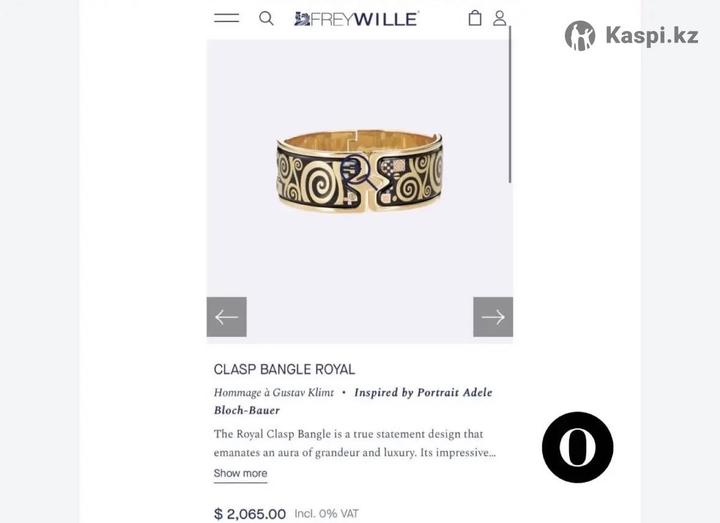Expand description with Show more

[240, 473]
